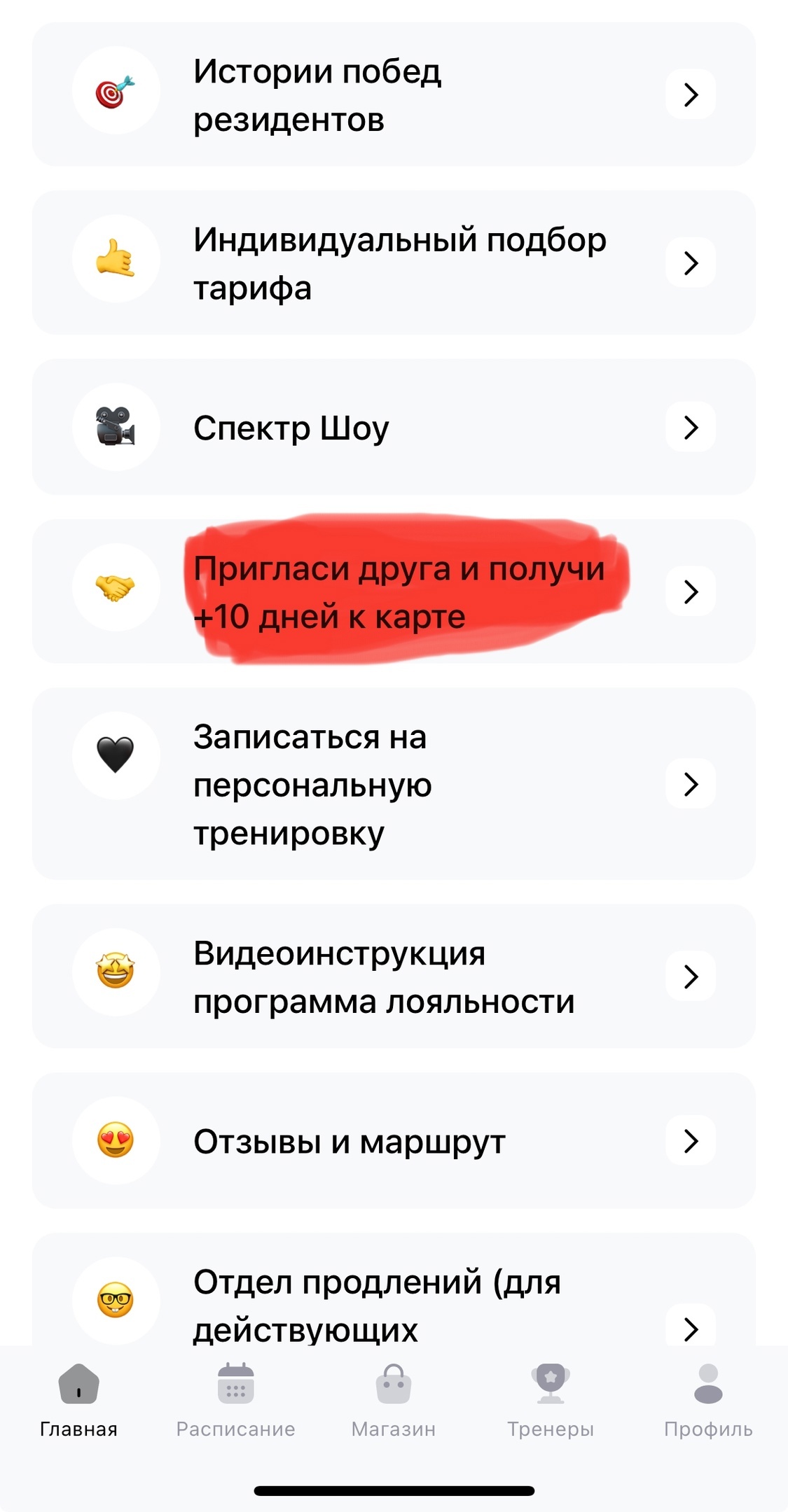The image size is (788, 1512).
Task: Open Отзывы и маршрут
Action: pos(394,1141)
